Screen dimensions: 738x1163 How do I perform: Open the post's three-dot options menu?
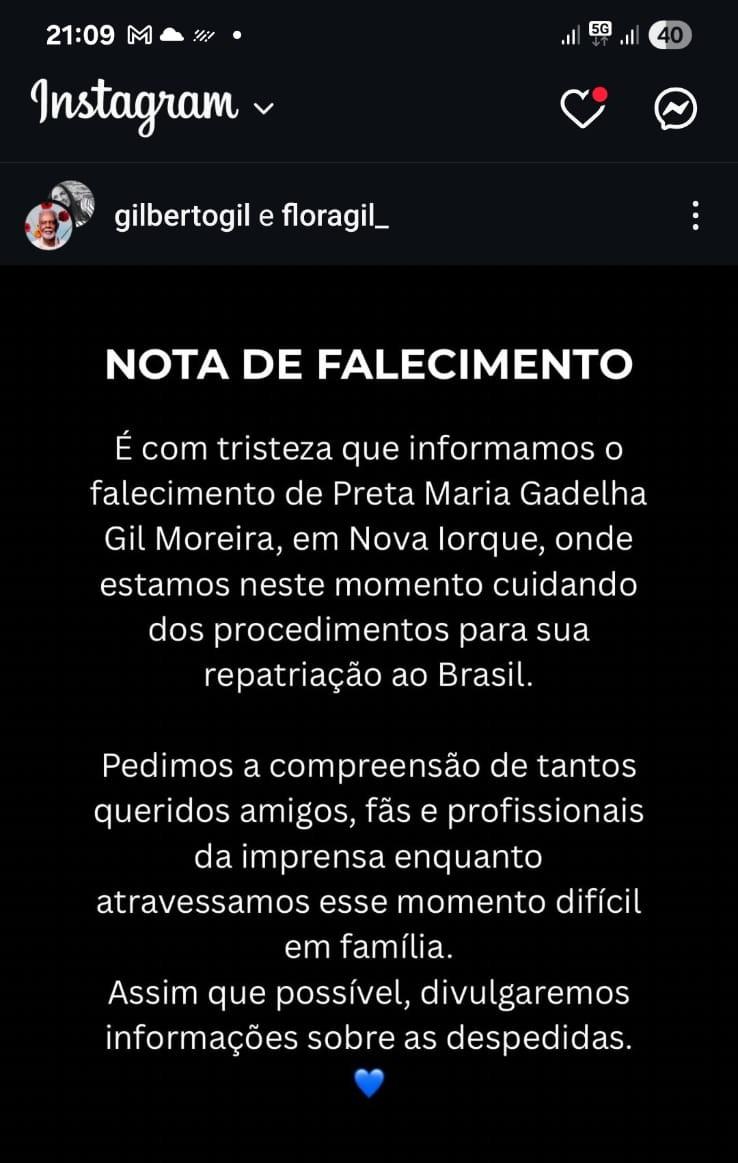(695, 215)
